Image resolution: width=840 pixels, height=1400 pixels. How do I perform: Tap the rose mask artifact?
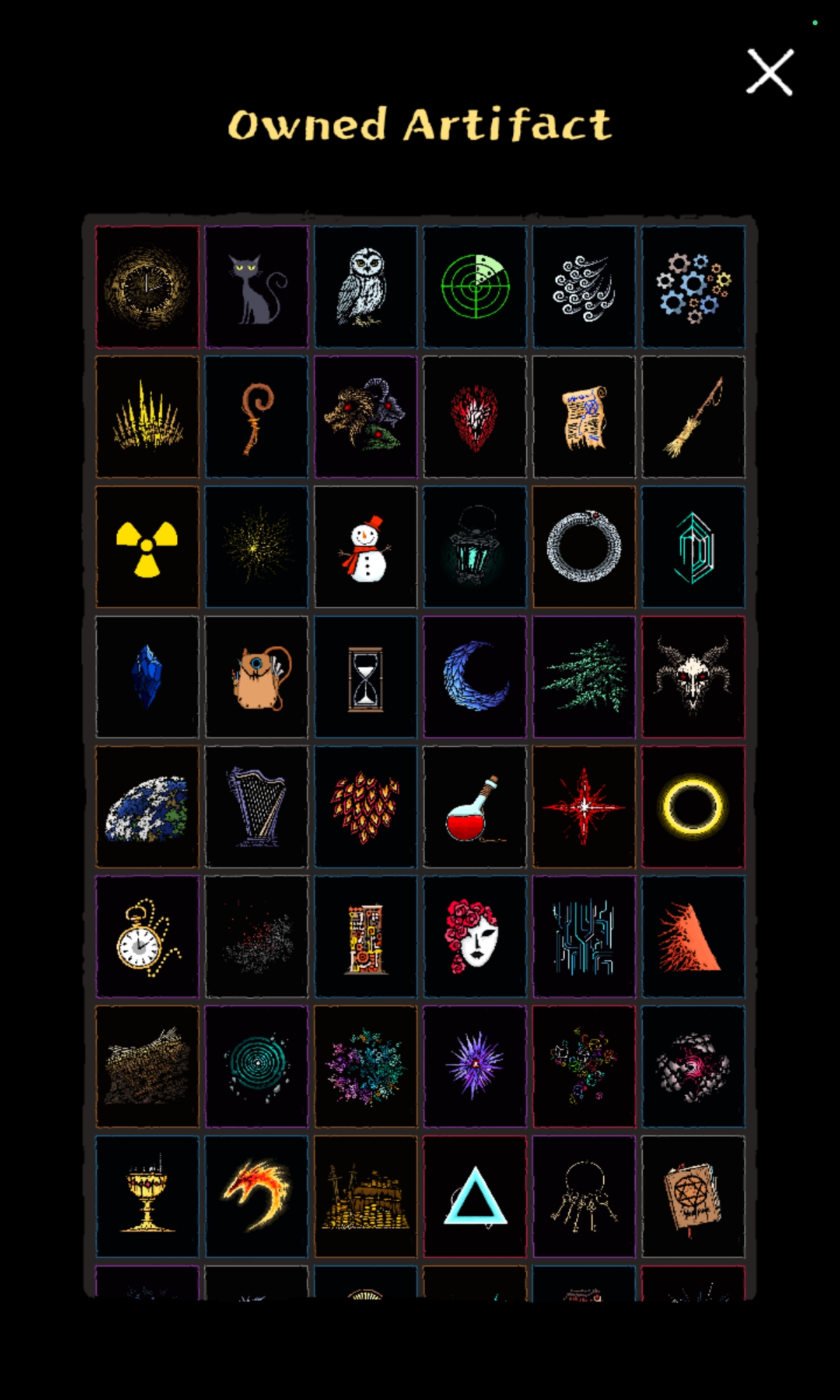point(475,937)
